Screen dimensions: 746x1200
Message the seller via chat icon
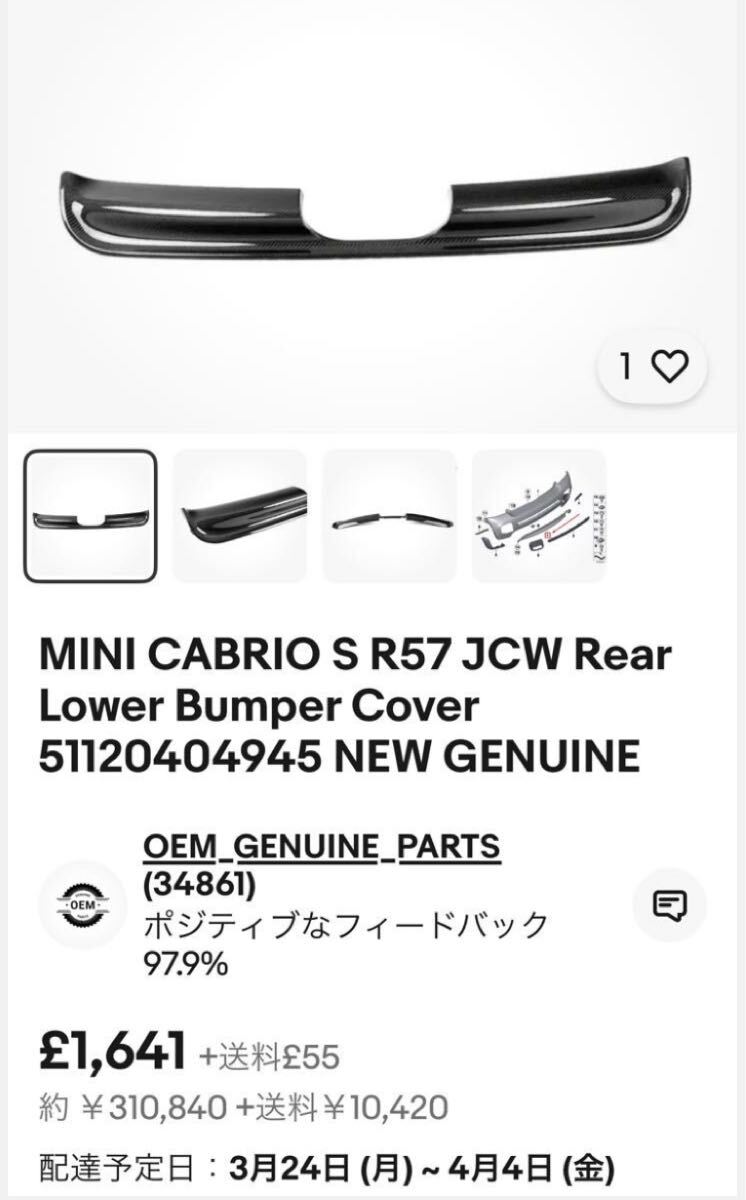pos(669,905)
